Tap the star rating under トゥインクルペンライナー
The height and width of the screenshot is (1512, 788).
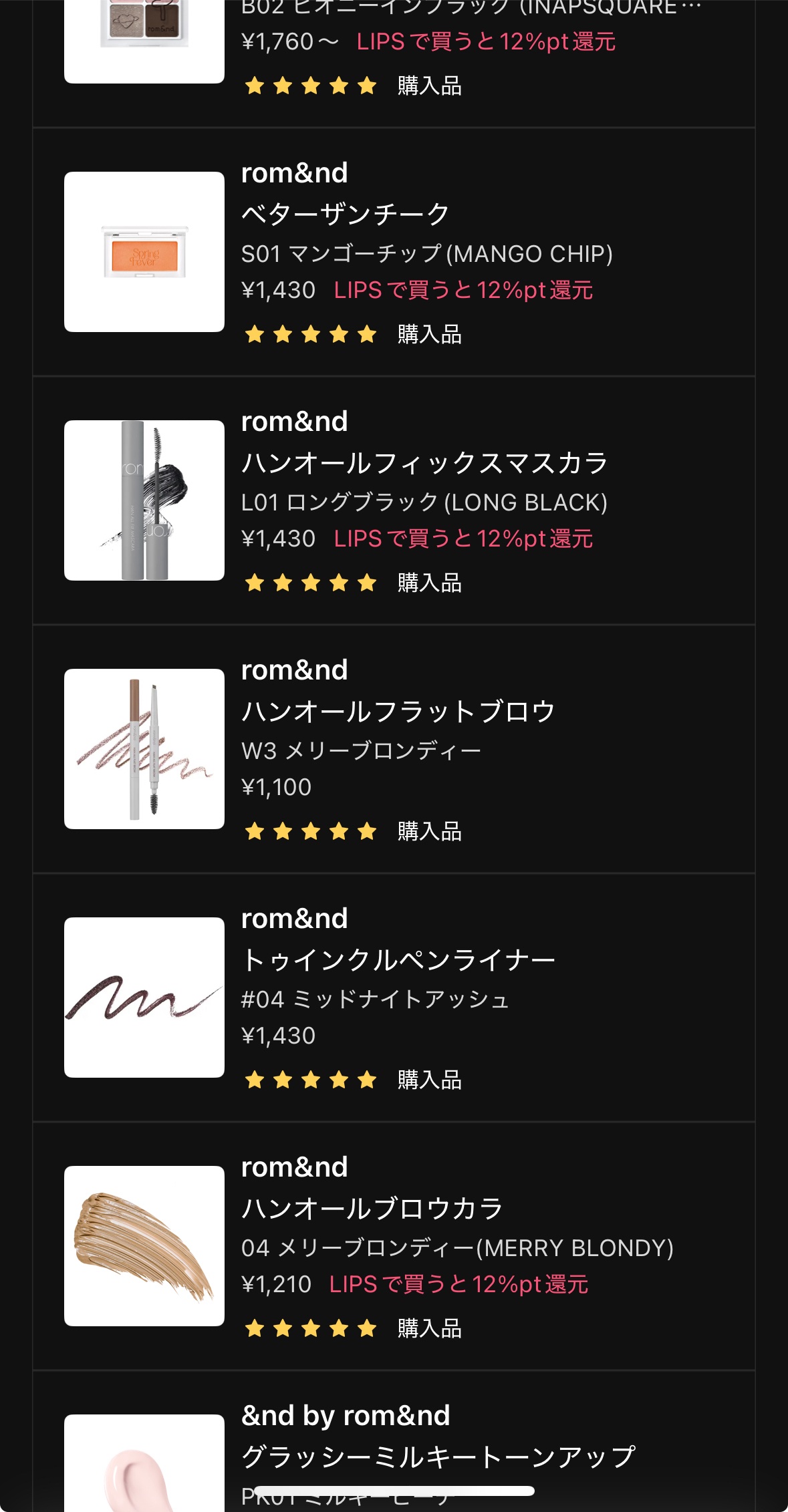click(x=311, y=1080)
